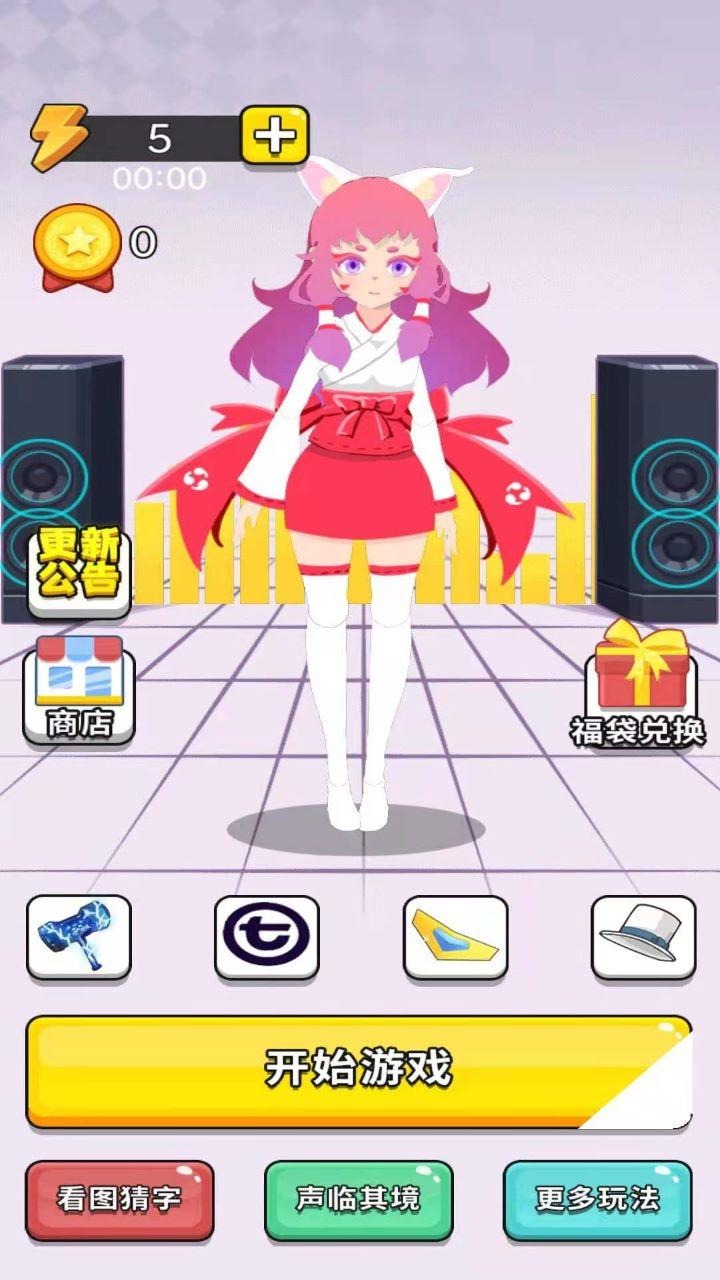Open the 更新公告 update announcement

(x=79, y=567)
